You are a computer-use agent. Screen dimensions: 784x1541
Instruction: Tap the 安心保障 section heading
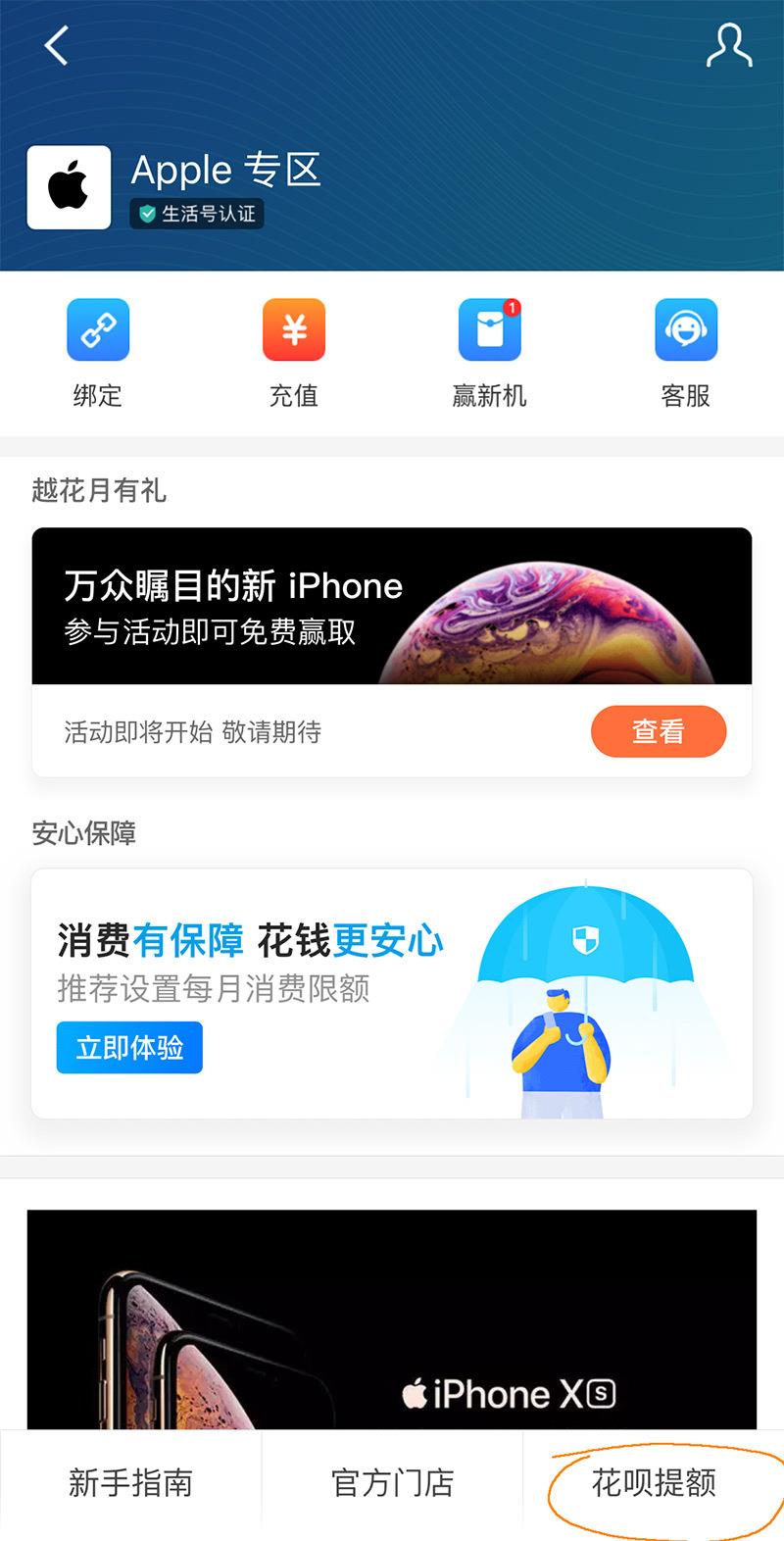click(x=85, y=832)
